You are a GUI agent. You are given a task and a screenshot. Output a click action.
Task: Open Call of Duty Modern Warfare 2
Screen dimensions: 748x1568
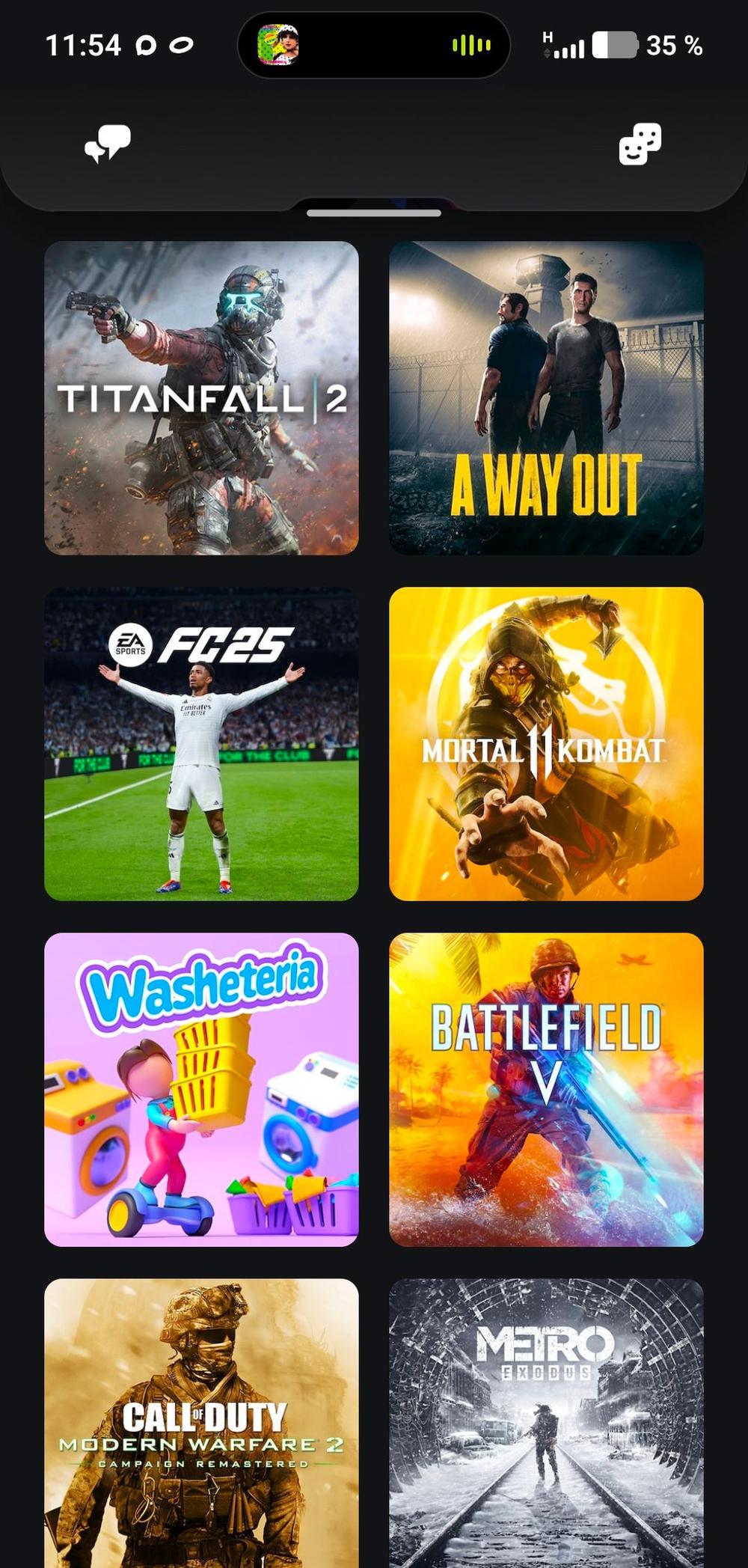[x=201, y=1422]
